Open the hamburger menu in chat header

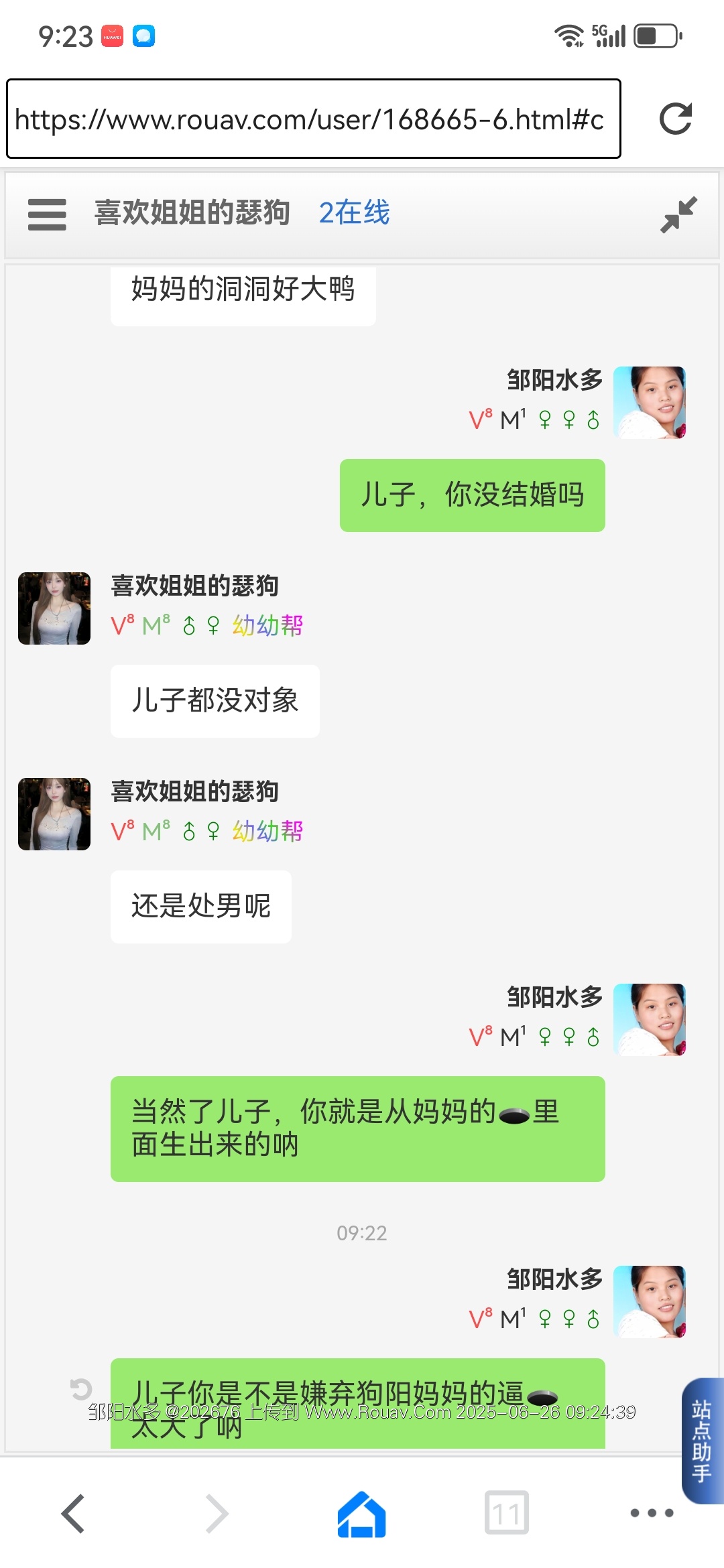tap(47, 214)
